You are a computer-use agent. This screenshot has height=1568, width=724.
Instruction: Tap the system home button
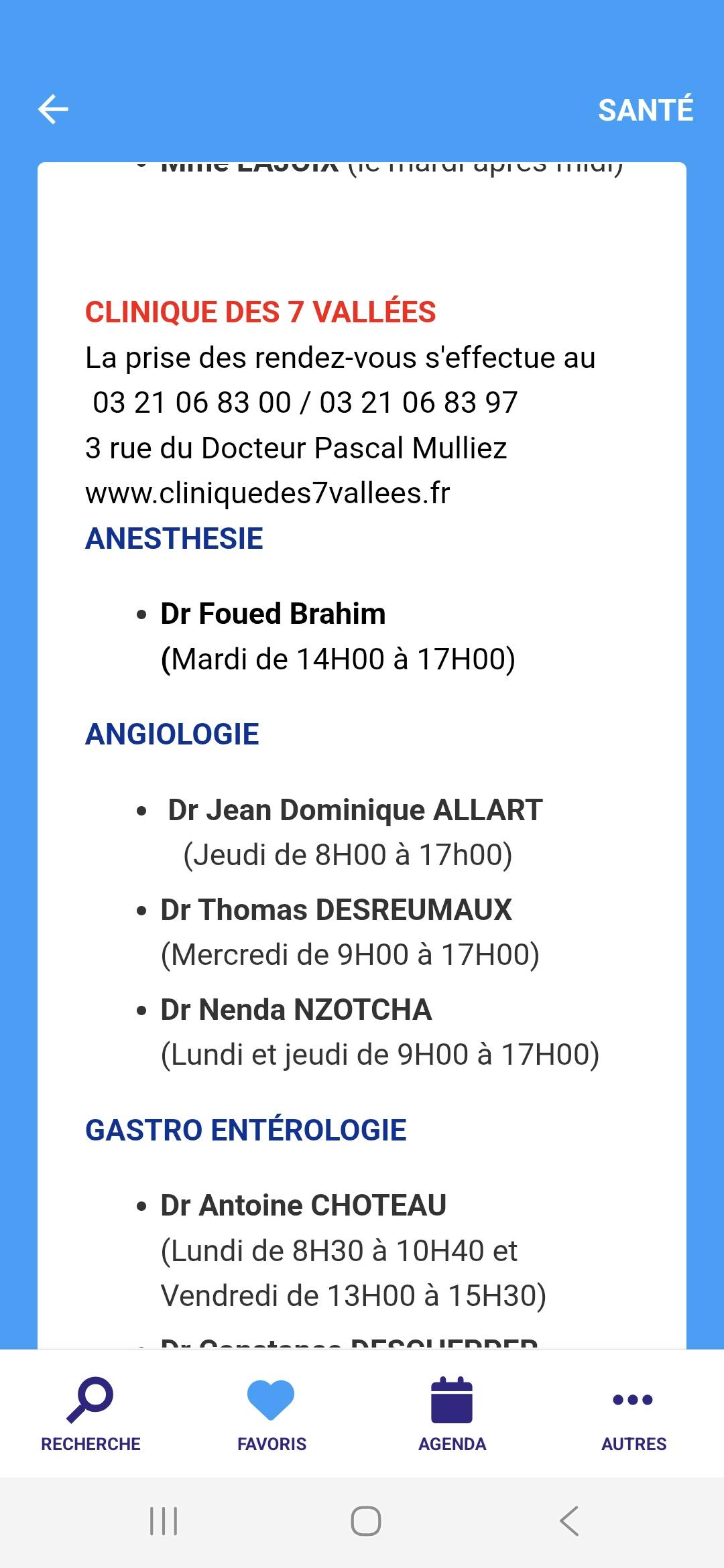[x=366, y=1521]
